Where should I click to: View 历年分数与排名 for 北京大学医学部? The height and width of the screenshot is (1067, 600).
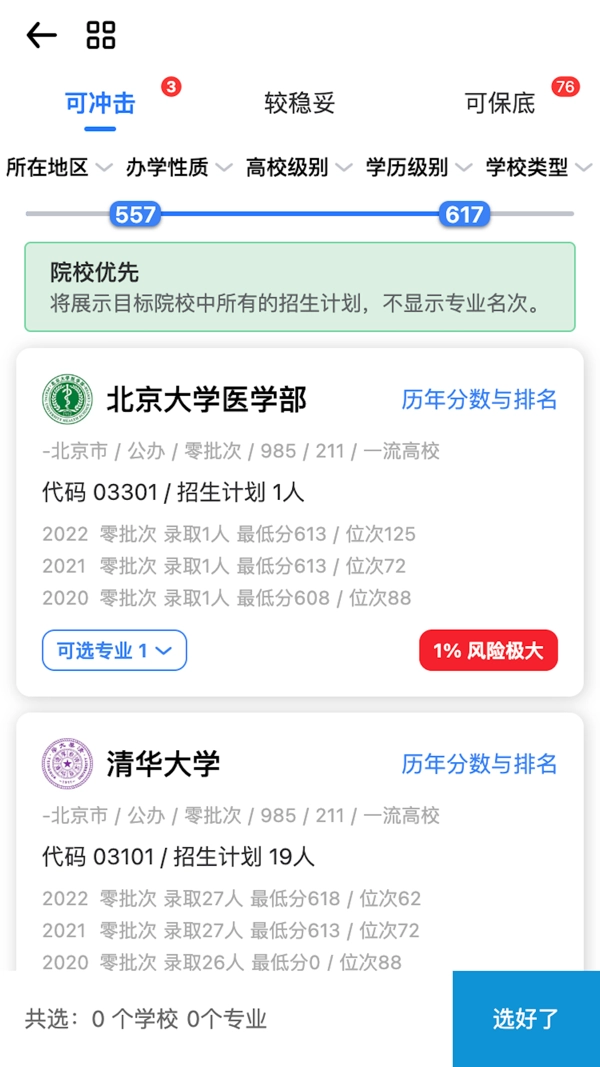[479, 400]
